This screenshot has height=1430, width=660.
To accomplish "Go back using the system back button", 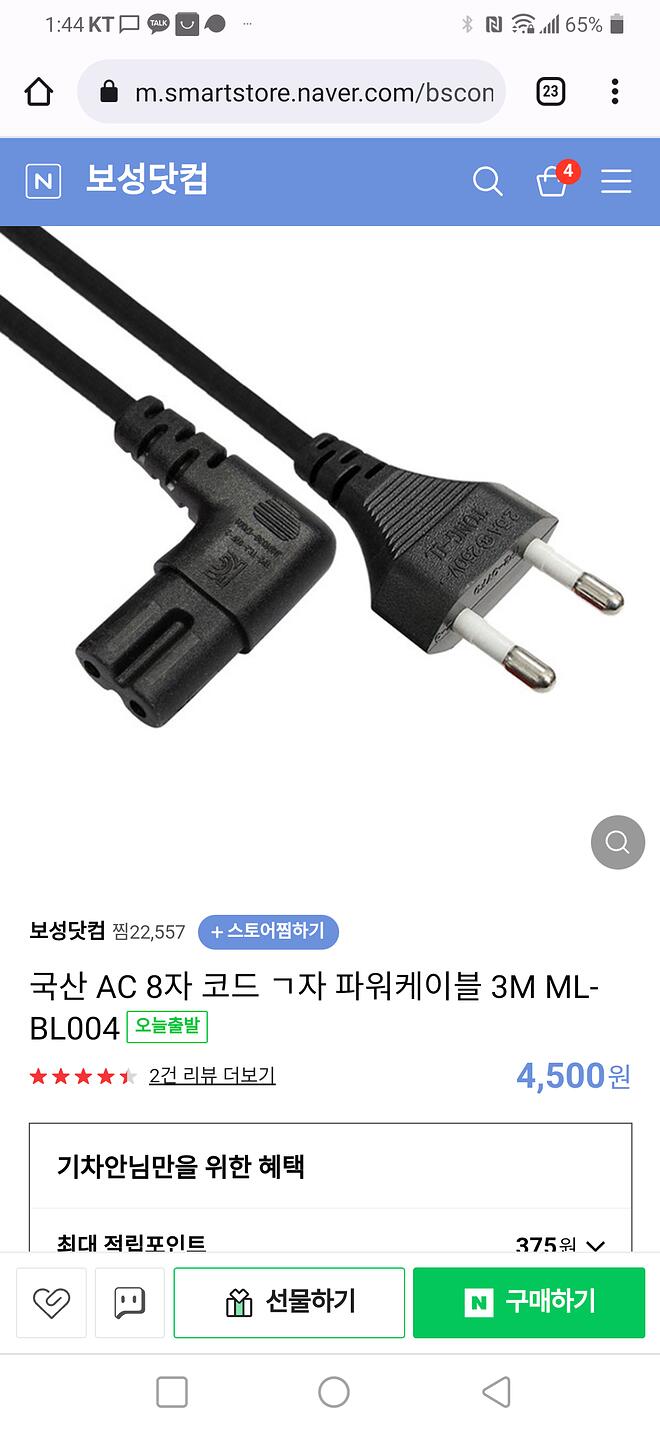I will [496, 1391].
